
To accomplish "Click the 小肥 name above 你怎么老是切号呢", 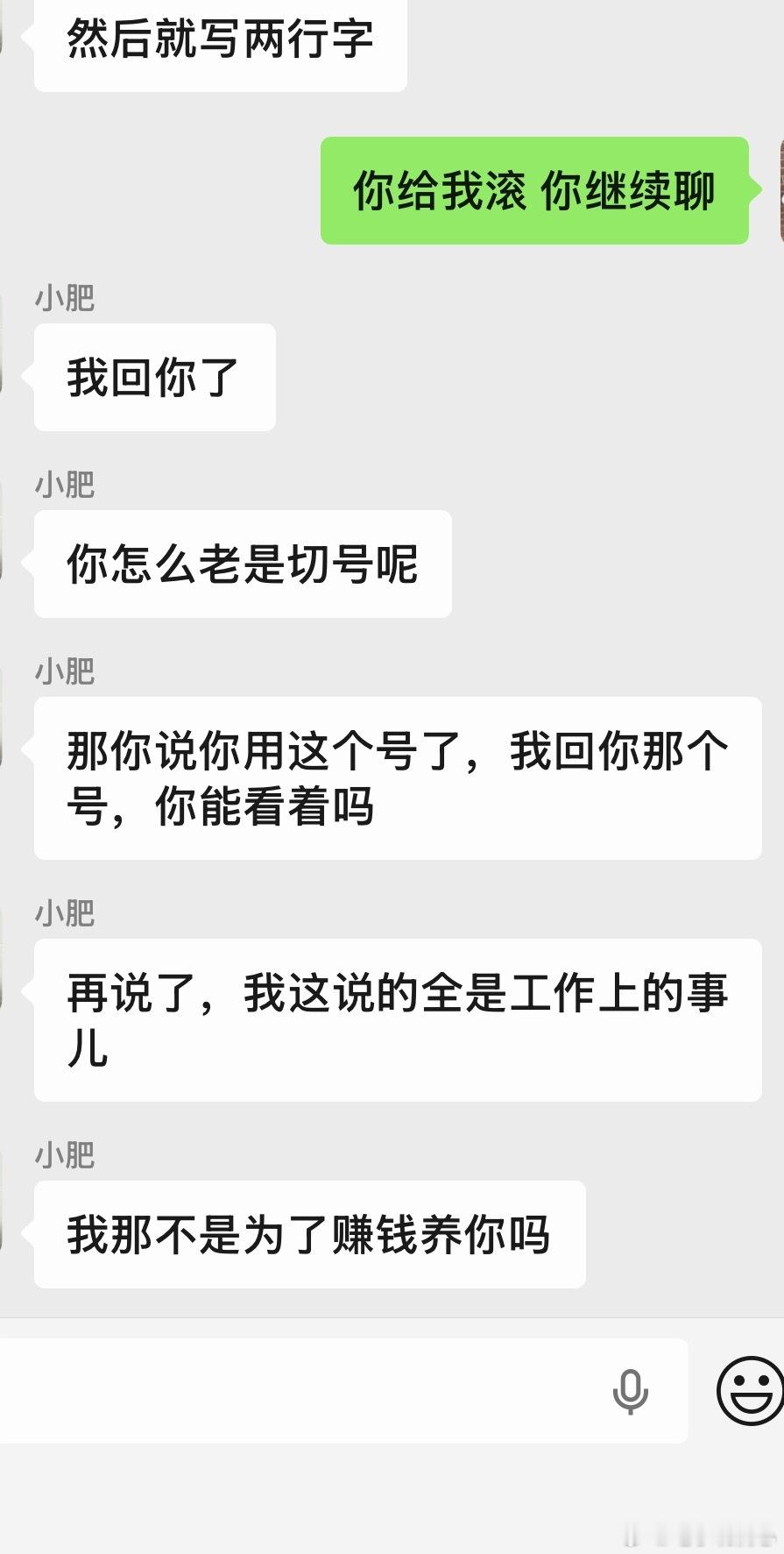I will coord(66,485).
